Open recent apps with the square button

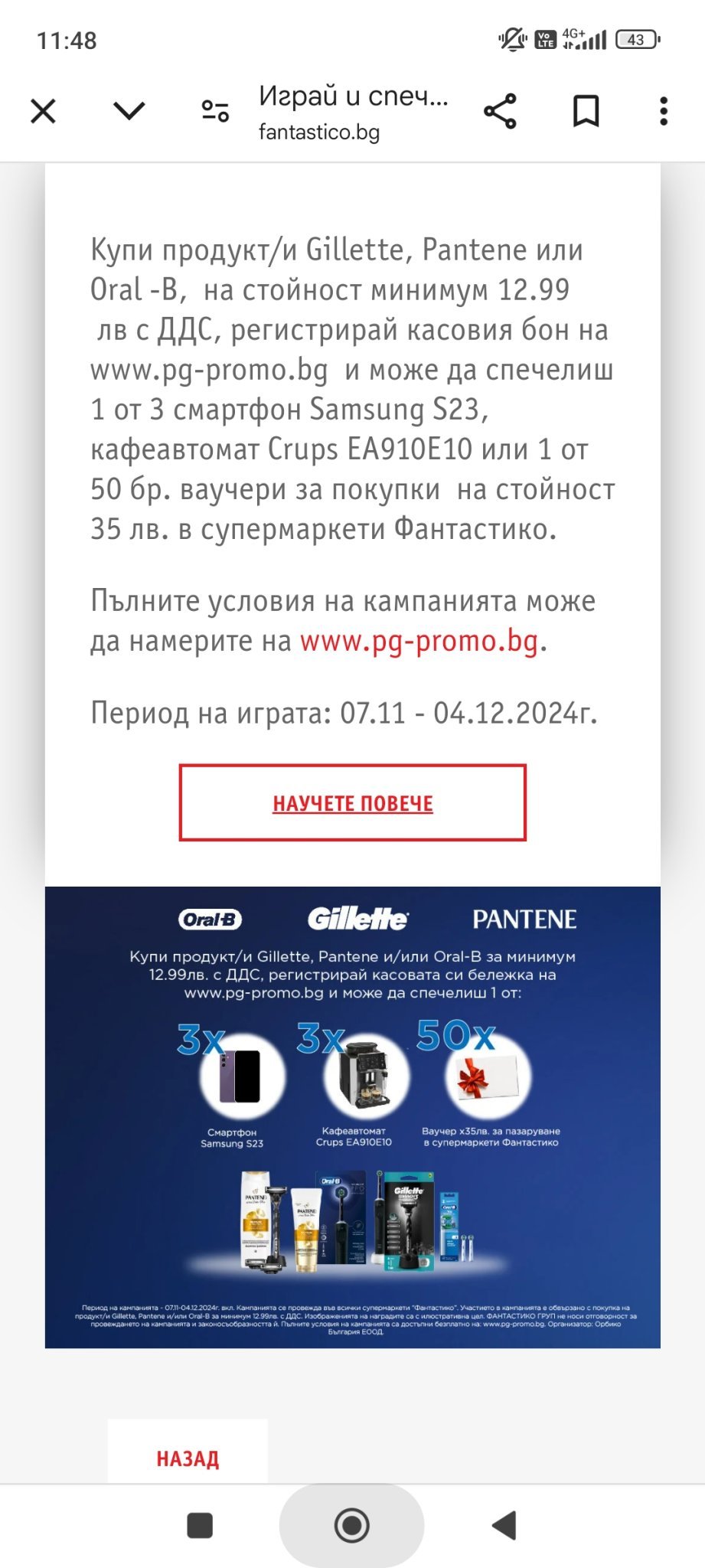pos(200,1525)
